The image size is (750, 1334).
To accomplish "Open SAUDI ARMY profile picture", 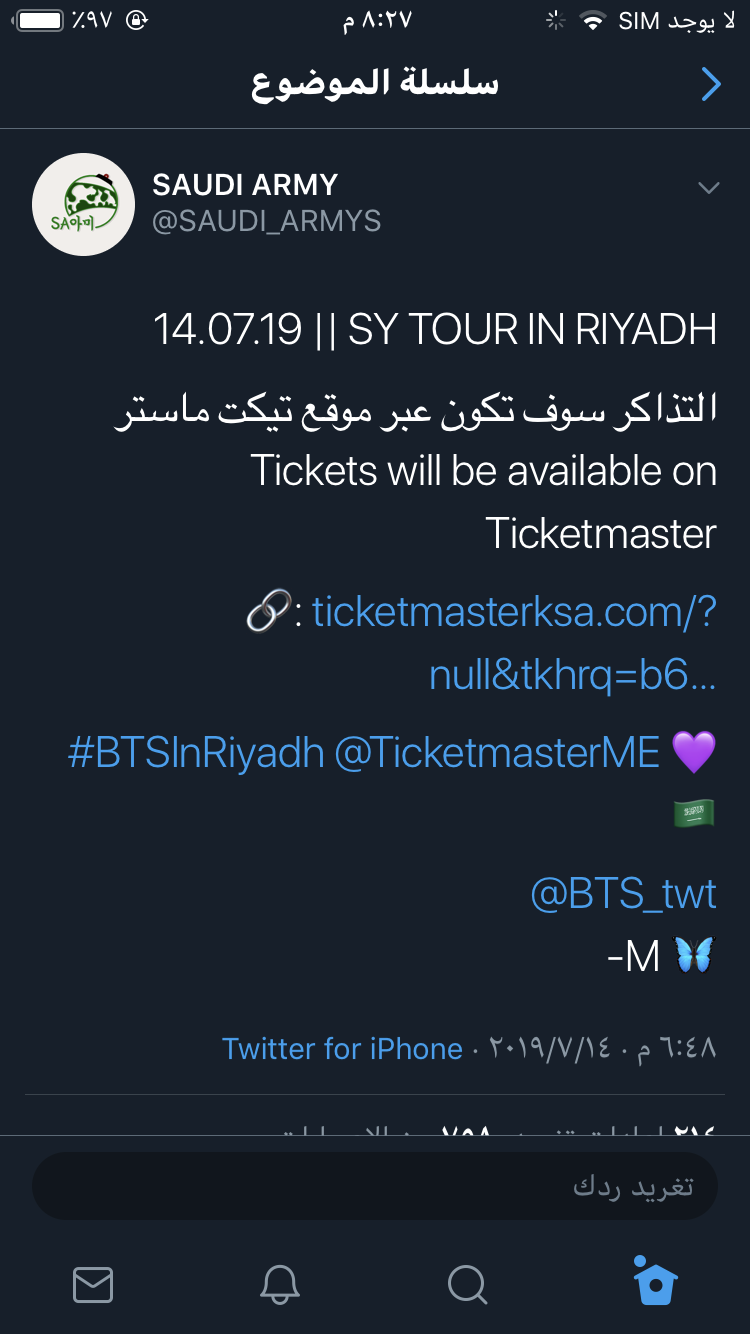I will pyautogui.click(x=84, y=204).
